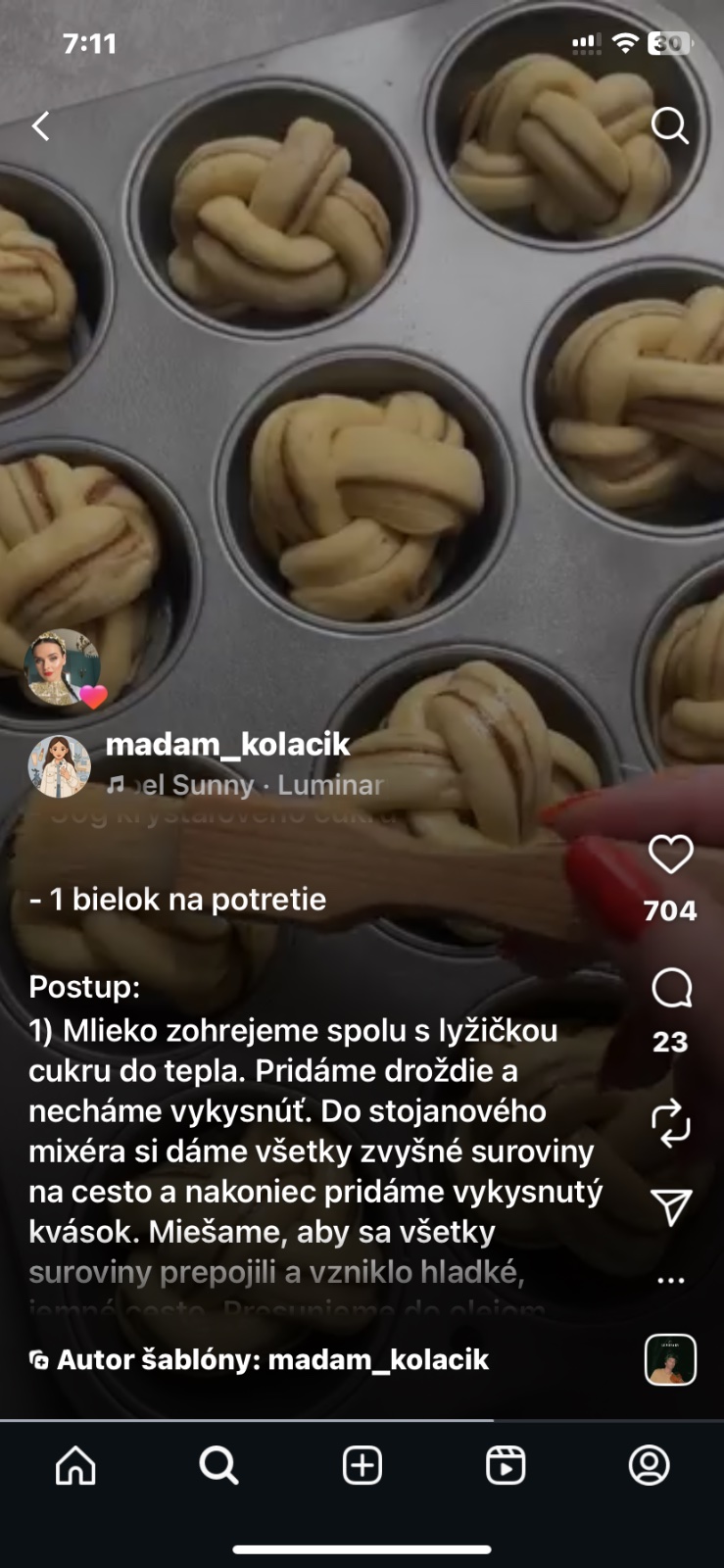Create a new post with plus tab
The image size is (724, 1568).
362,1466
